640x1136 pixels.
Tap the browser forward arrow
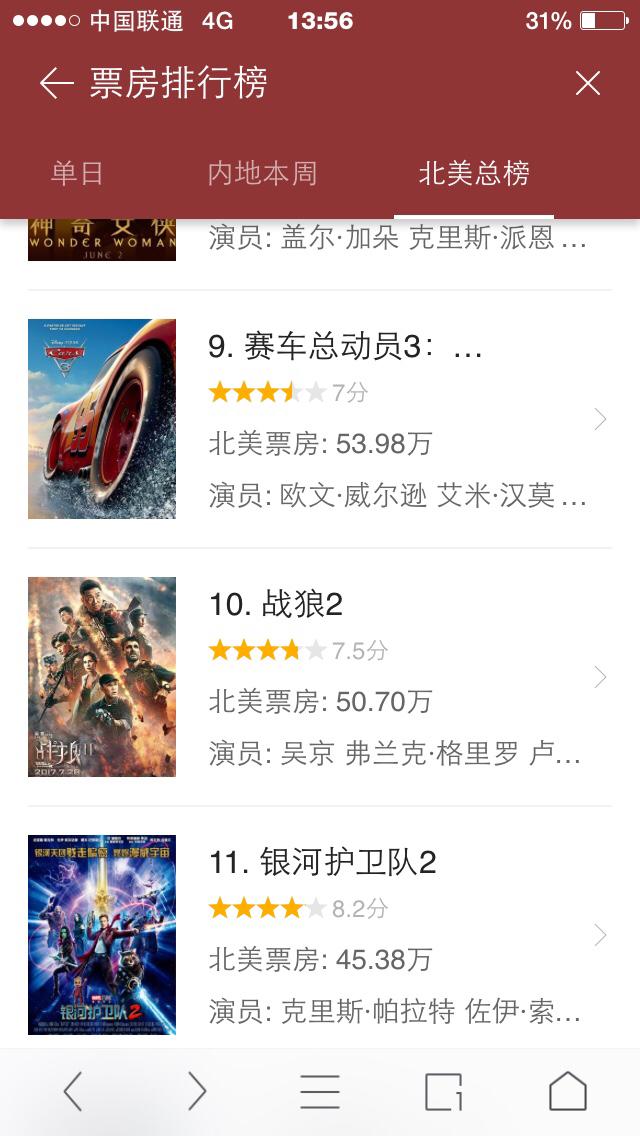196,1091
